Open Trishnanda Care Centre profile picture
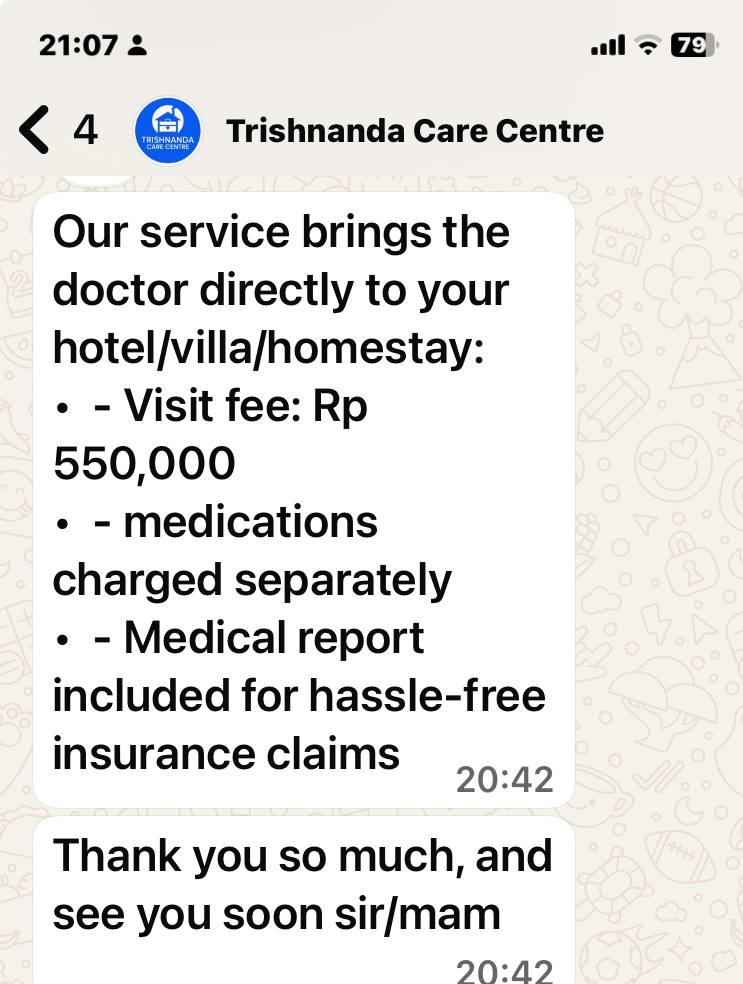This screenshot has height=984, width=743. tap(168, 131)
